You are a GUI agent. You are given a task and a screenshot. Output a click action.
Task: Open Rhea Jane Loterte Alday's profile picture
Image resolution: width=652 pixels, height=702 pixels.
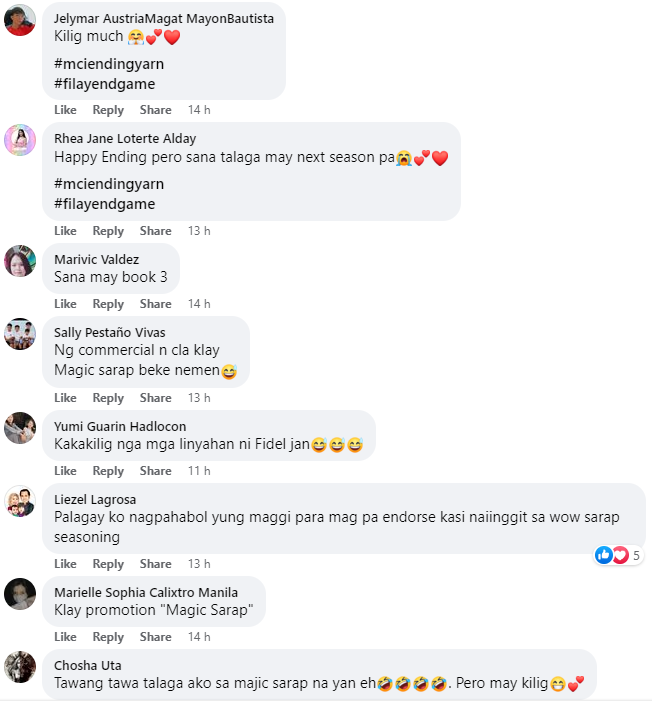(20, 140)
